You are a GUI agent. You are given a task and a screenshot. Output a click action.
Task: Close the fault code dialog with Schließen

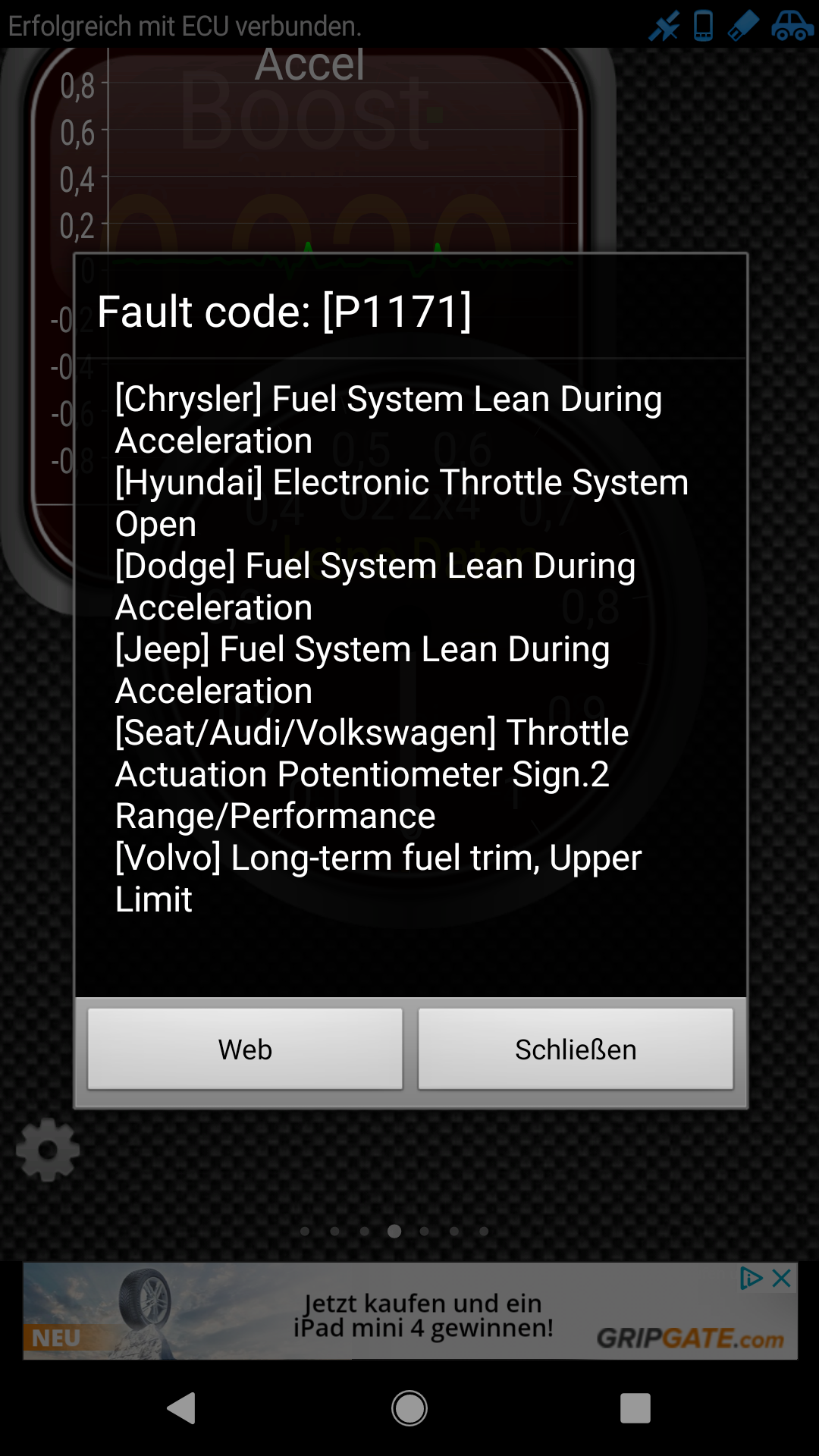[576, 1049]
